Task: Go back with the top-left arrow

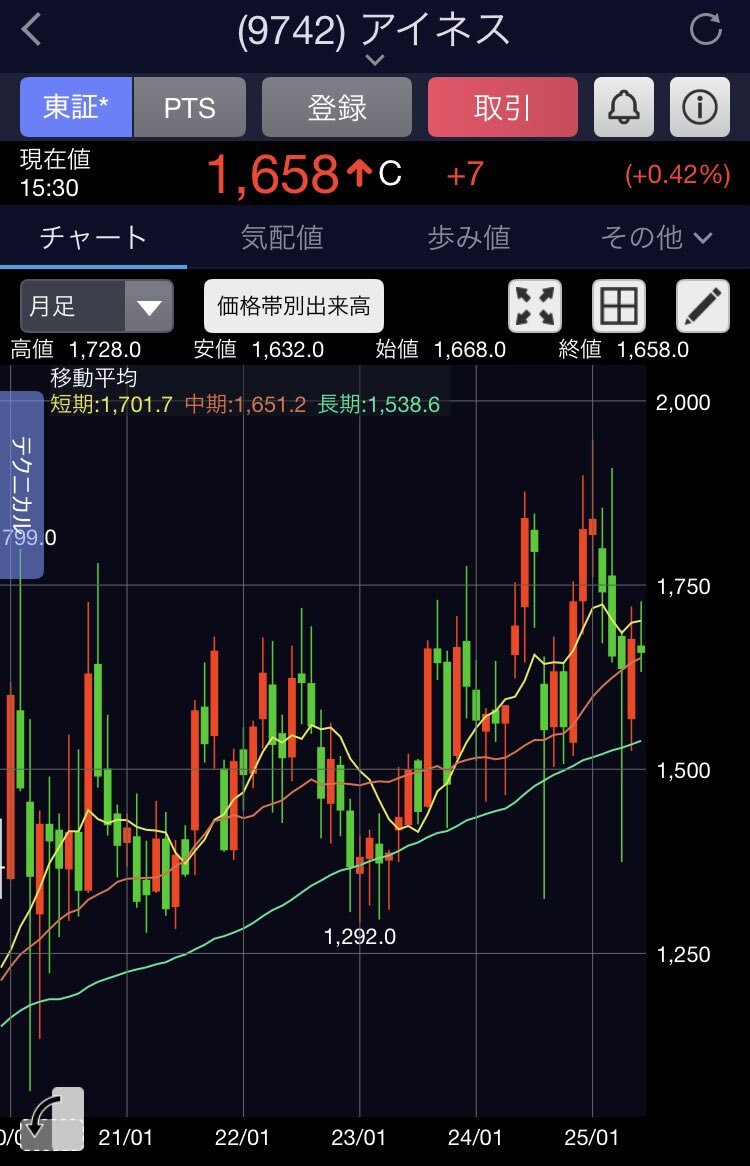Action: pyautogui.click(x=32, y=29)
